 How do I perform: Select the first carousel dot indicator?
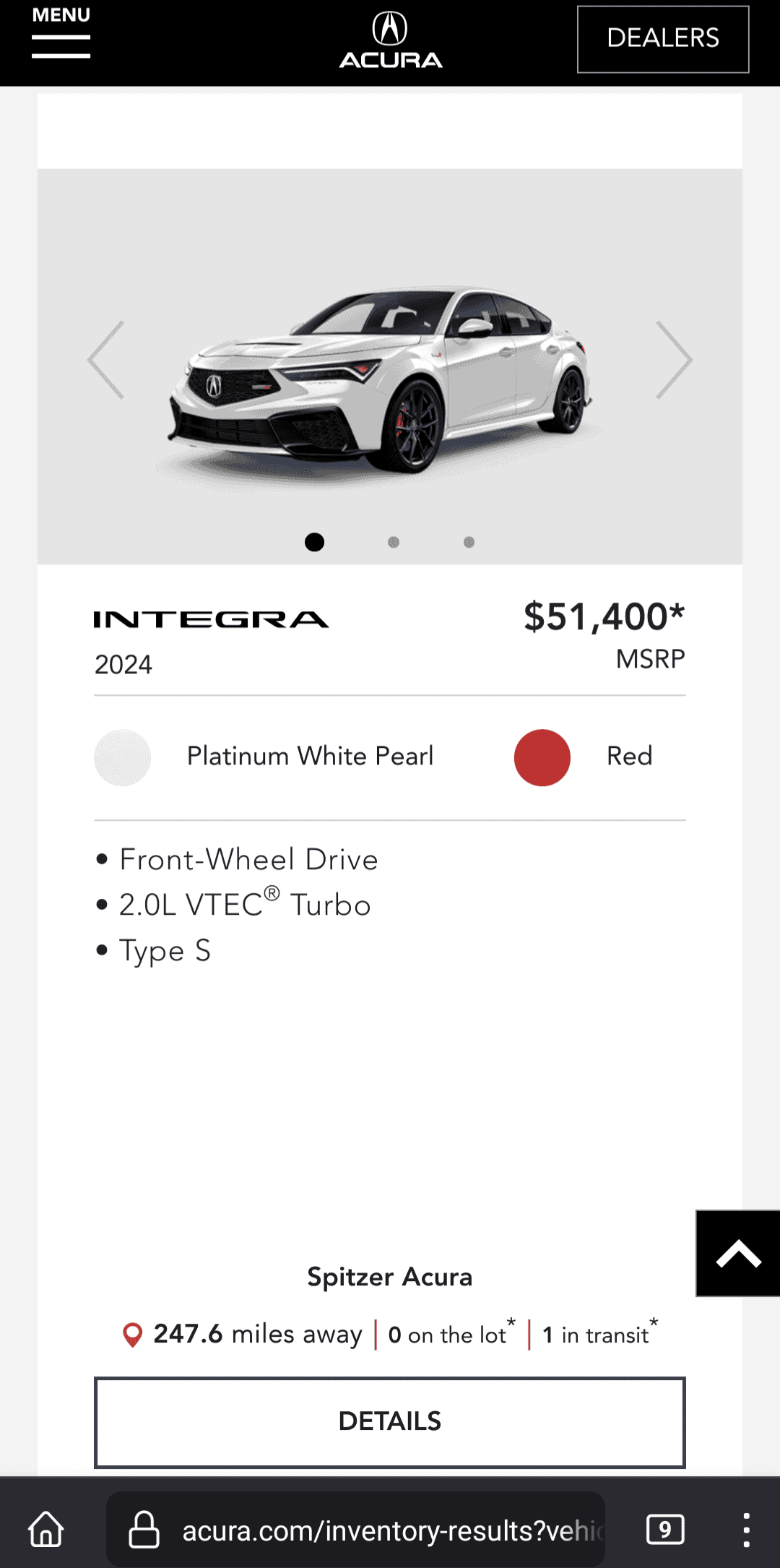[x=314, y=541]
